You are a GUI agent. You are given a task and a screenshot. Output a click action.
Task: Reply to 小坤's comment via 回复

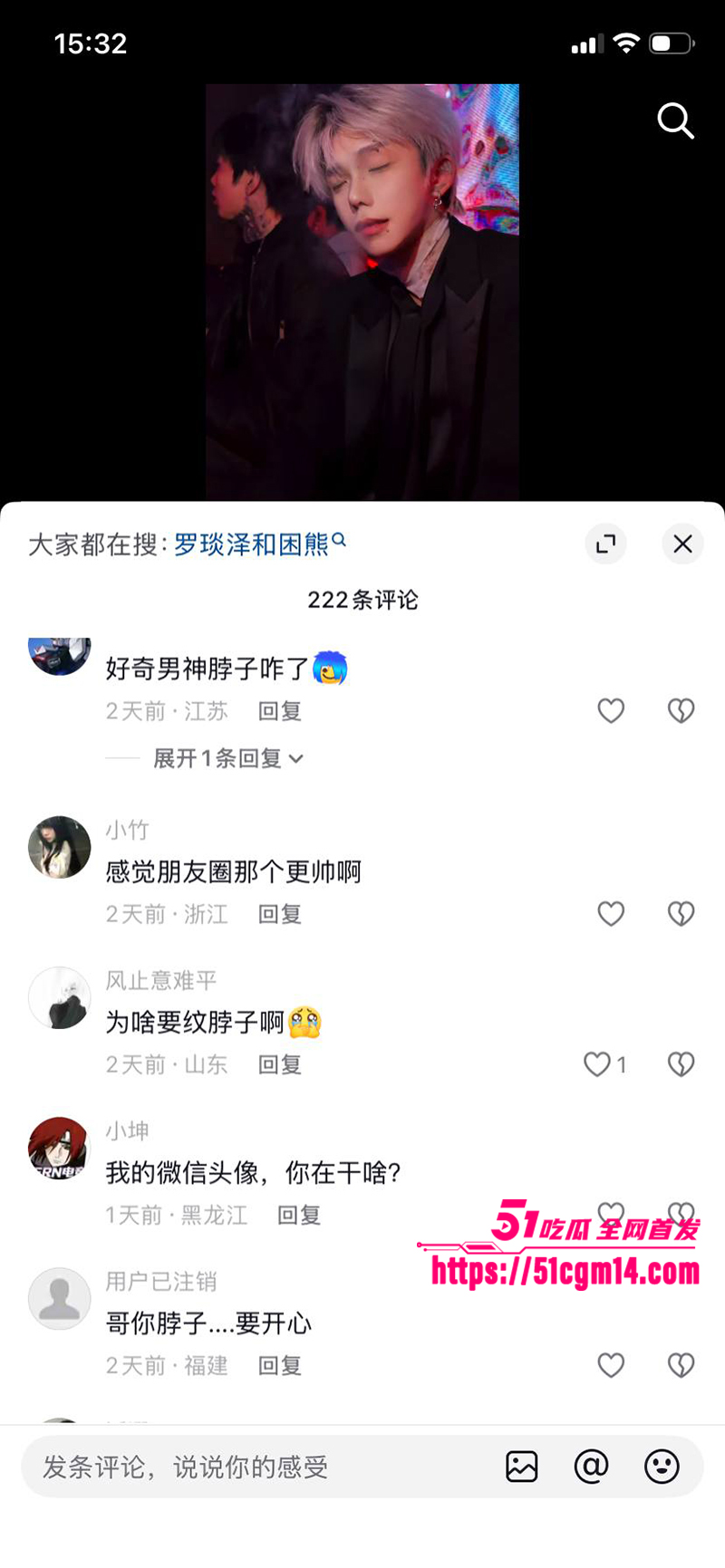coord(297,1215)
